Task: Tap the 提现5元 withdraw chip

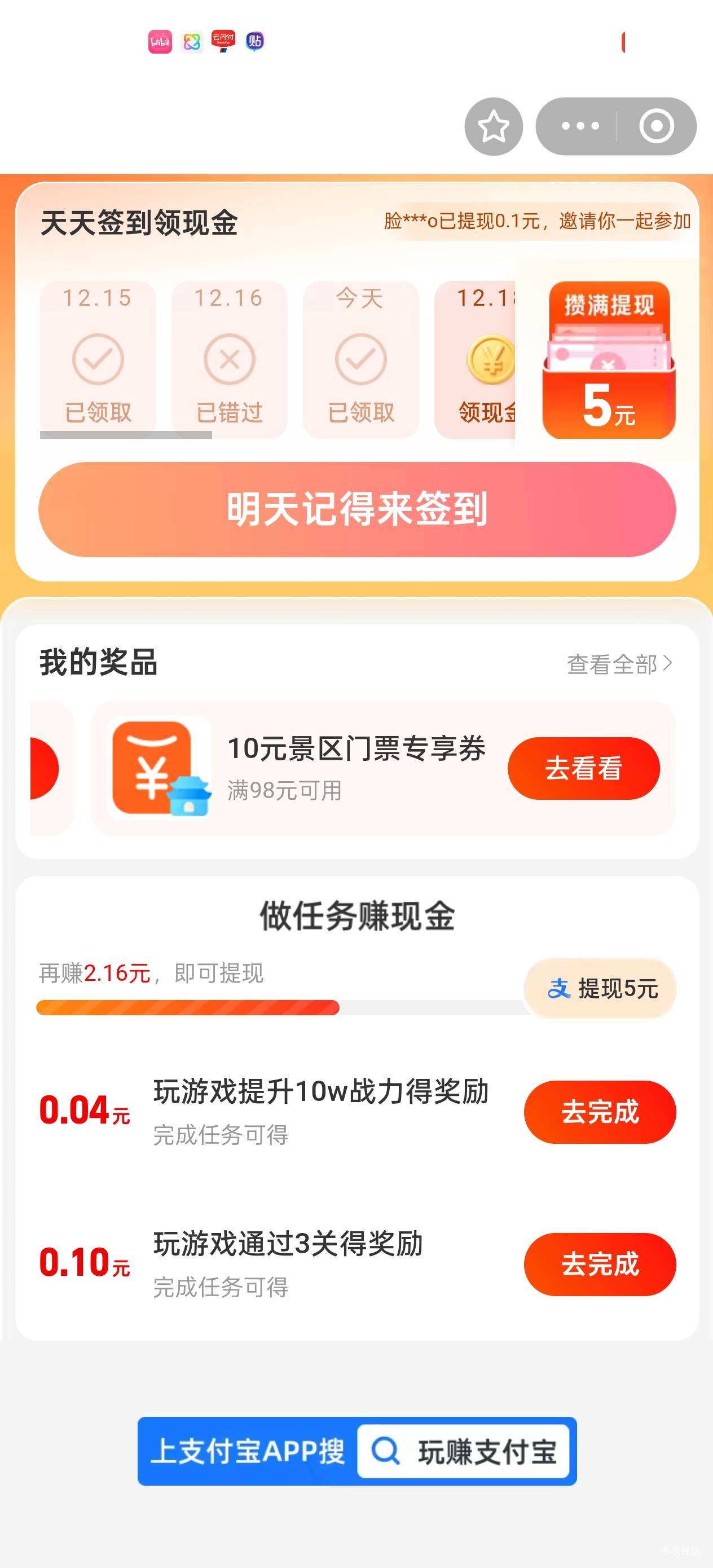Action: (x=601, y=989)
